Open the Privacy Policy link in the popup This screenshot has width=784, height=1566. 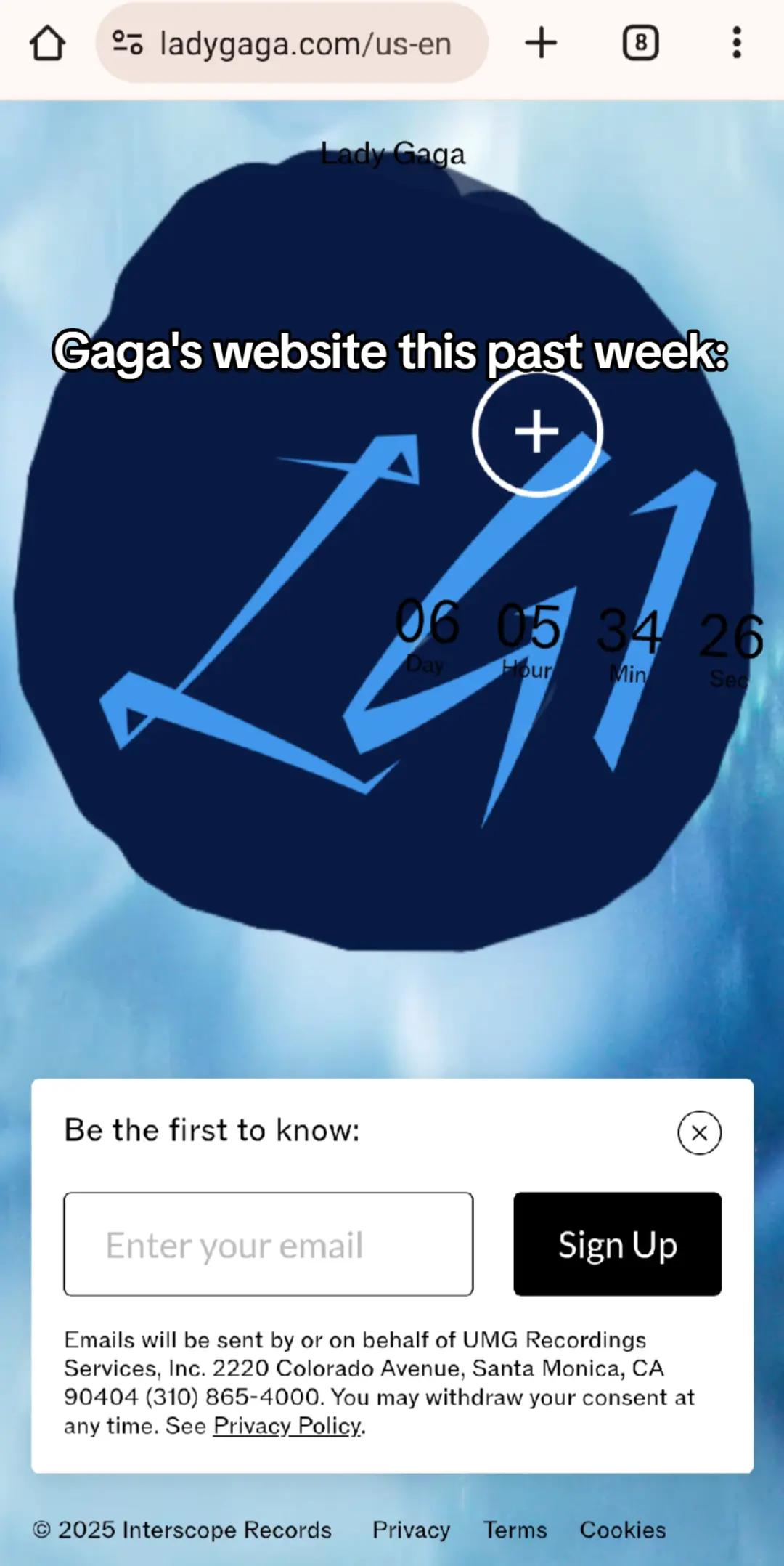(x=287, y=1426)
